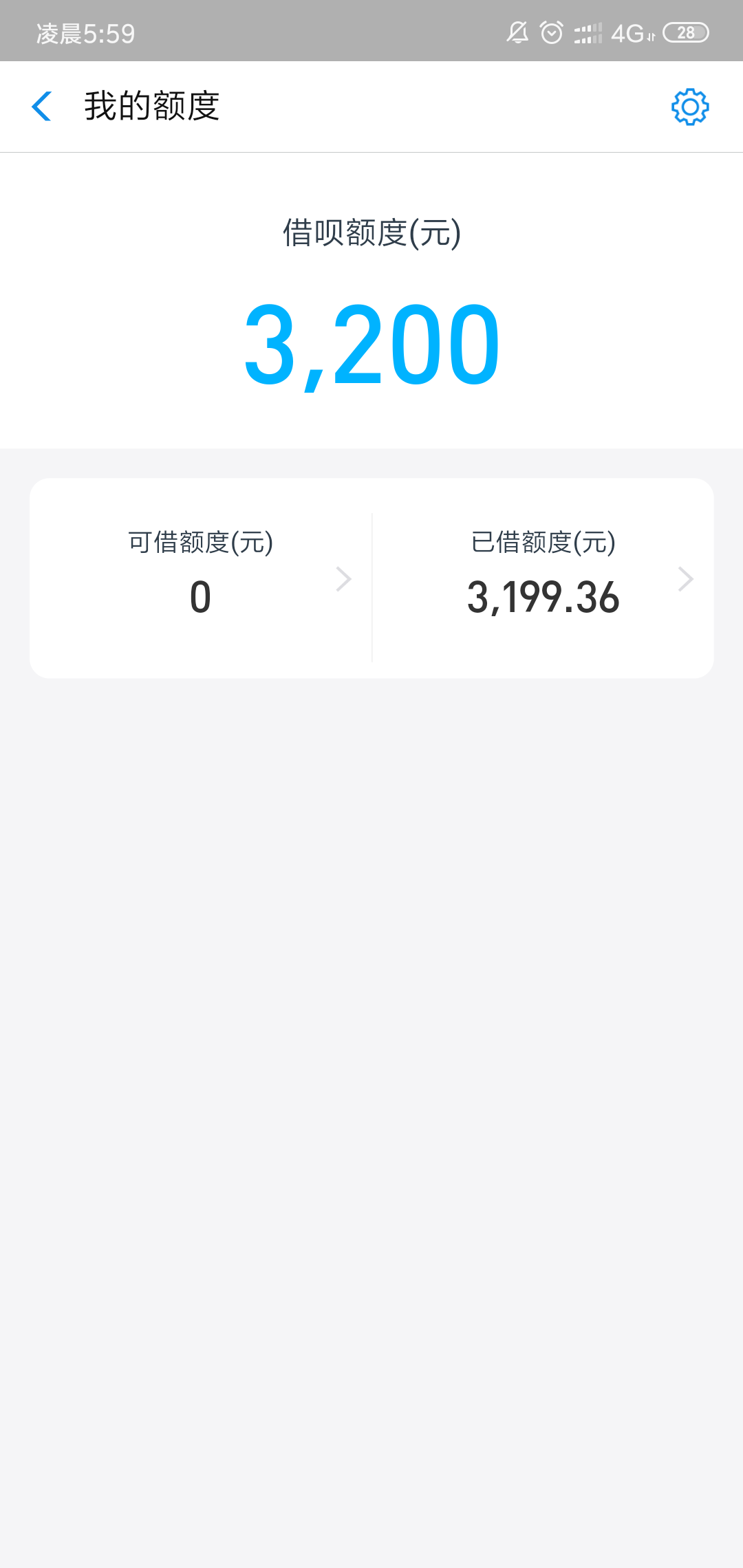Open 可借额度 details
The width and height of the screenshot is (743, 1568).
tap(201, 578)
